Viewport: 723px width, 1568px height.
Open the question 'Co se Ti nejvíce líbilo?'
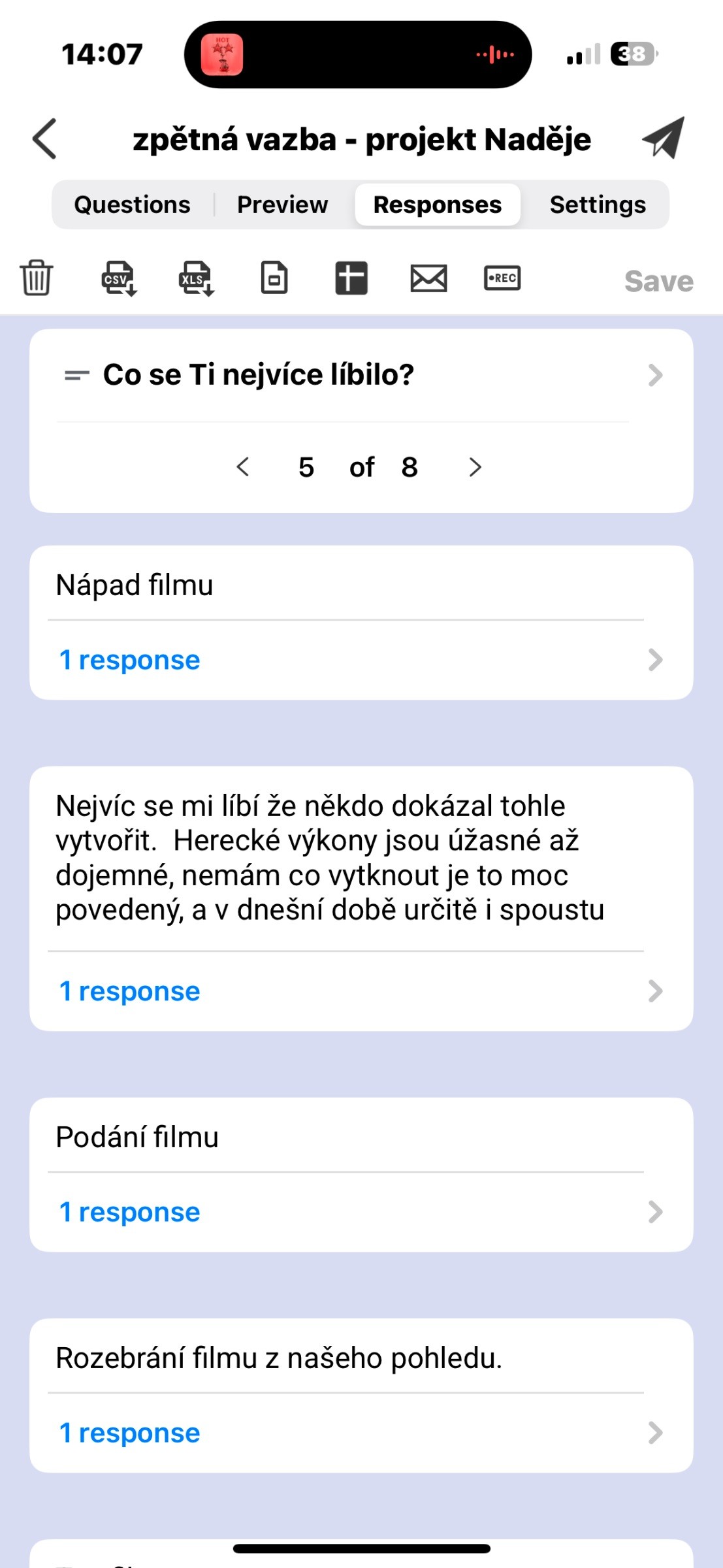pos(361,375)
